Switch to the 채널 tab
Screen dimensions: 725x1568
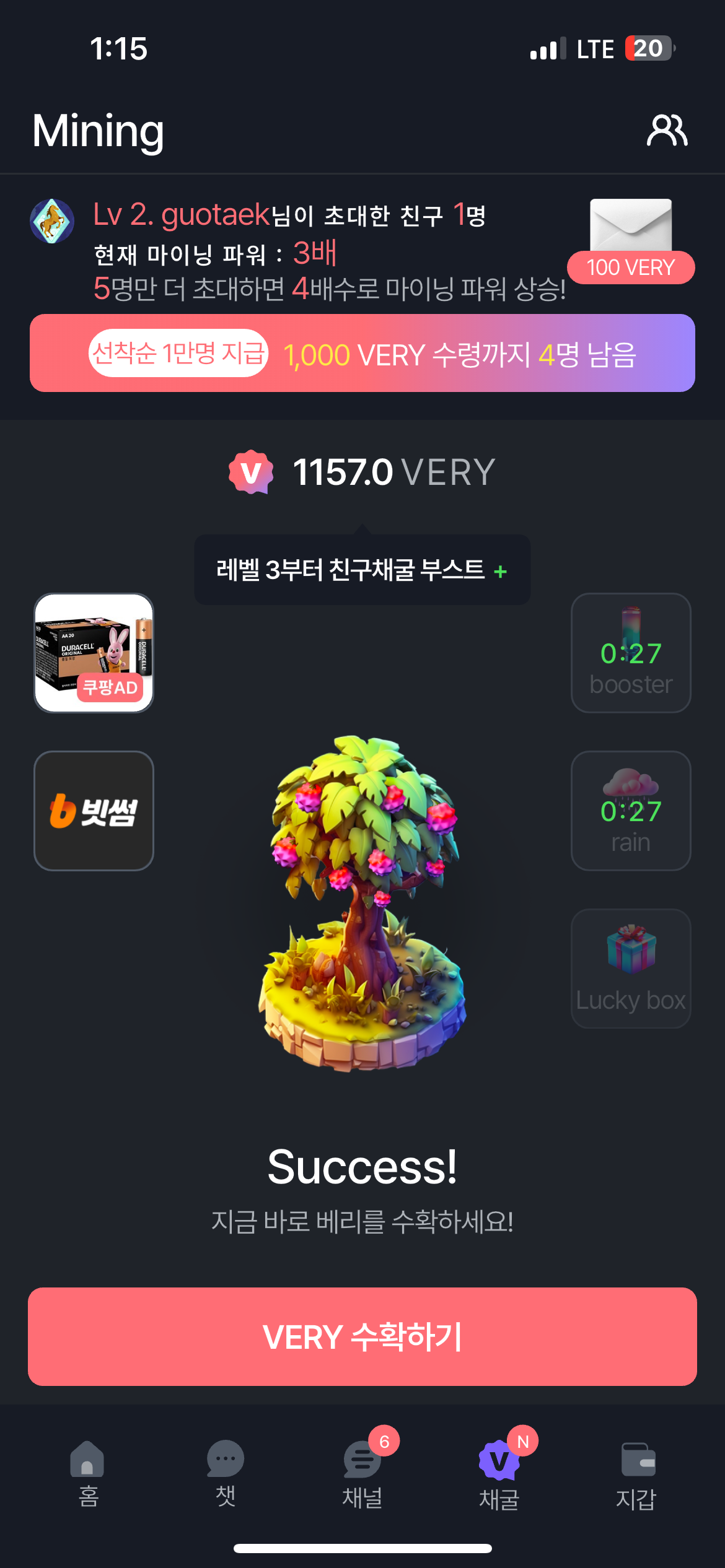click(362, 1474)
